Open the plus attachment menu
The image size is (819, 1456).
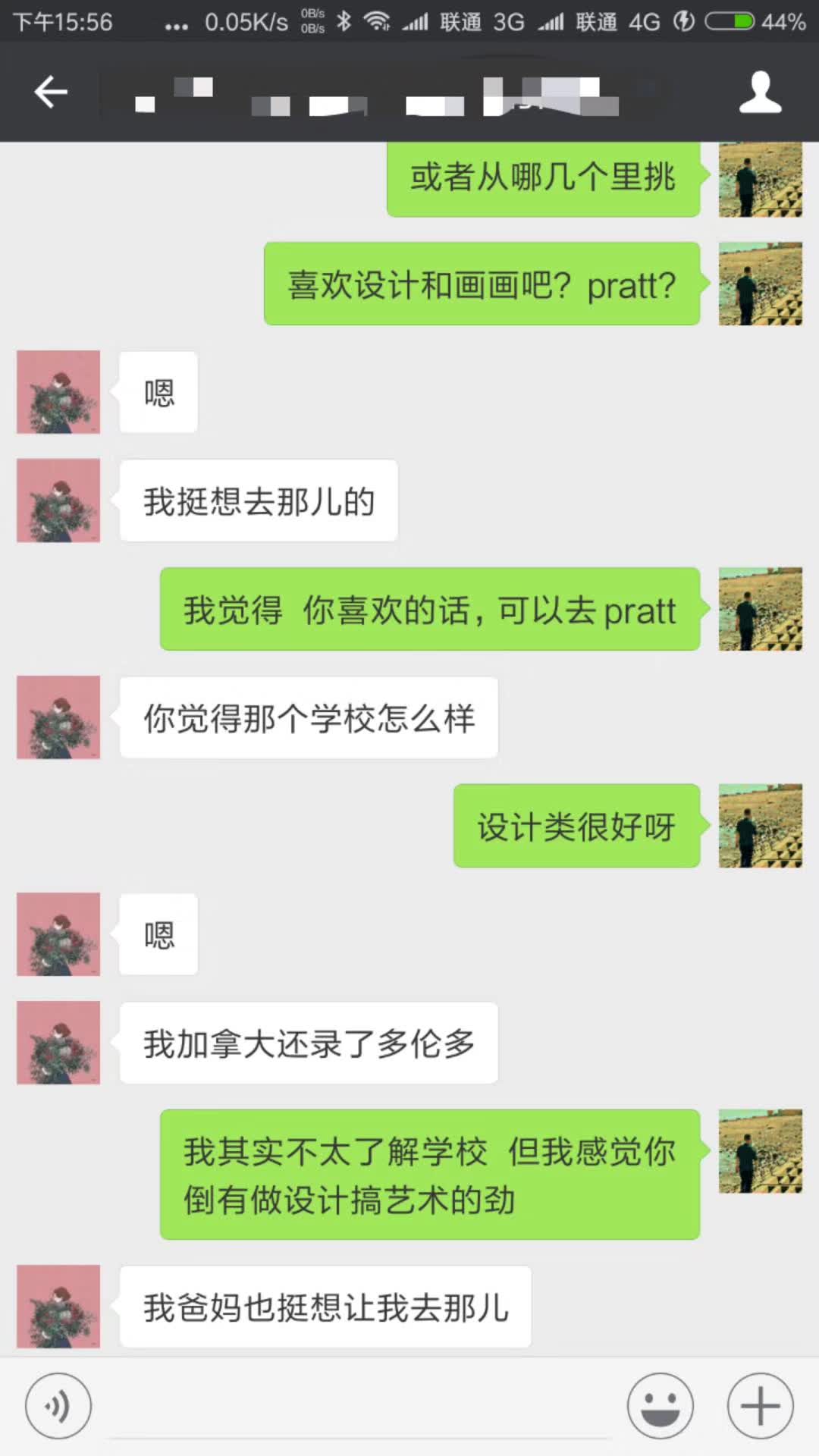pyautogui.click(x=760, y=1406)
